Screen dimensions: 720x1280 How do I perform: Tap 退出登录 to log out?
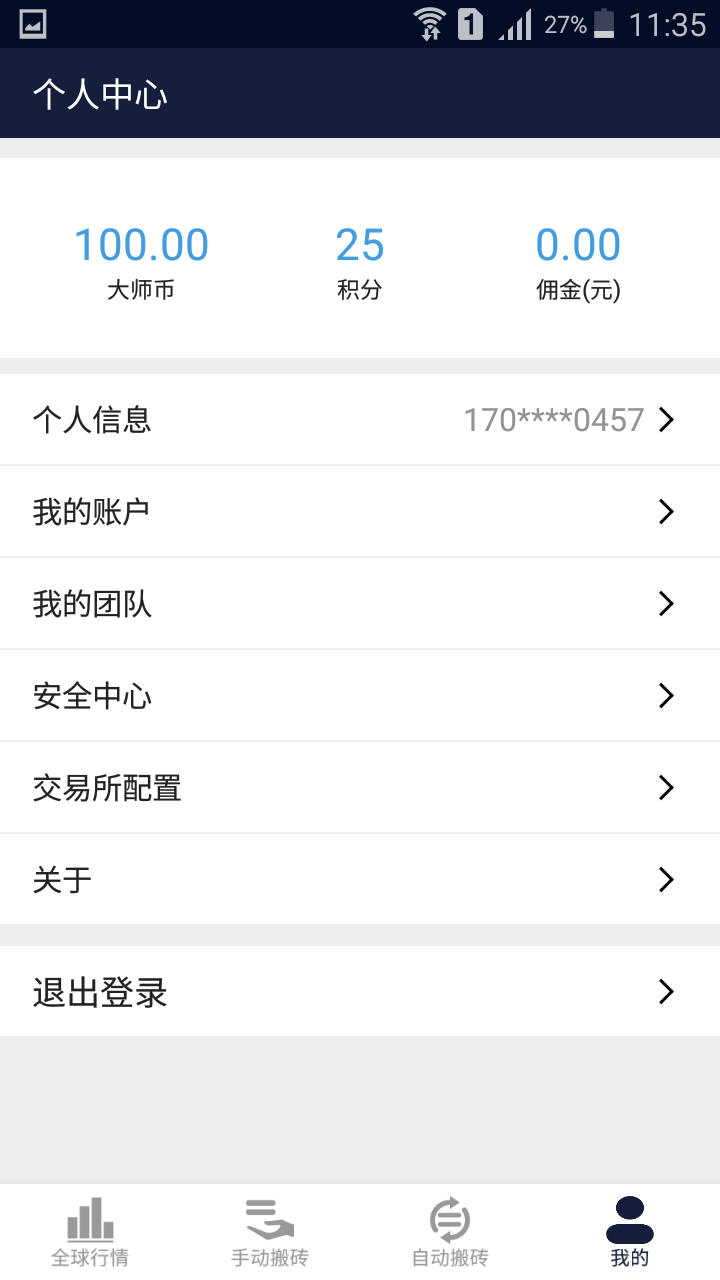coord(360,992)
